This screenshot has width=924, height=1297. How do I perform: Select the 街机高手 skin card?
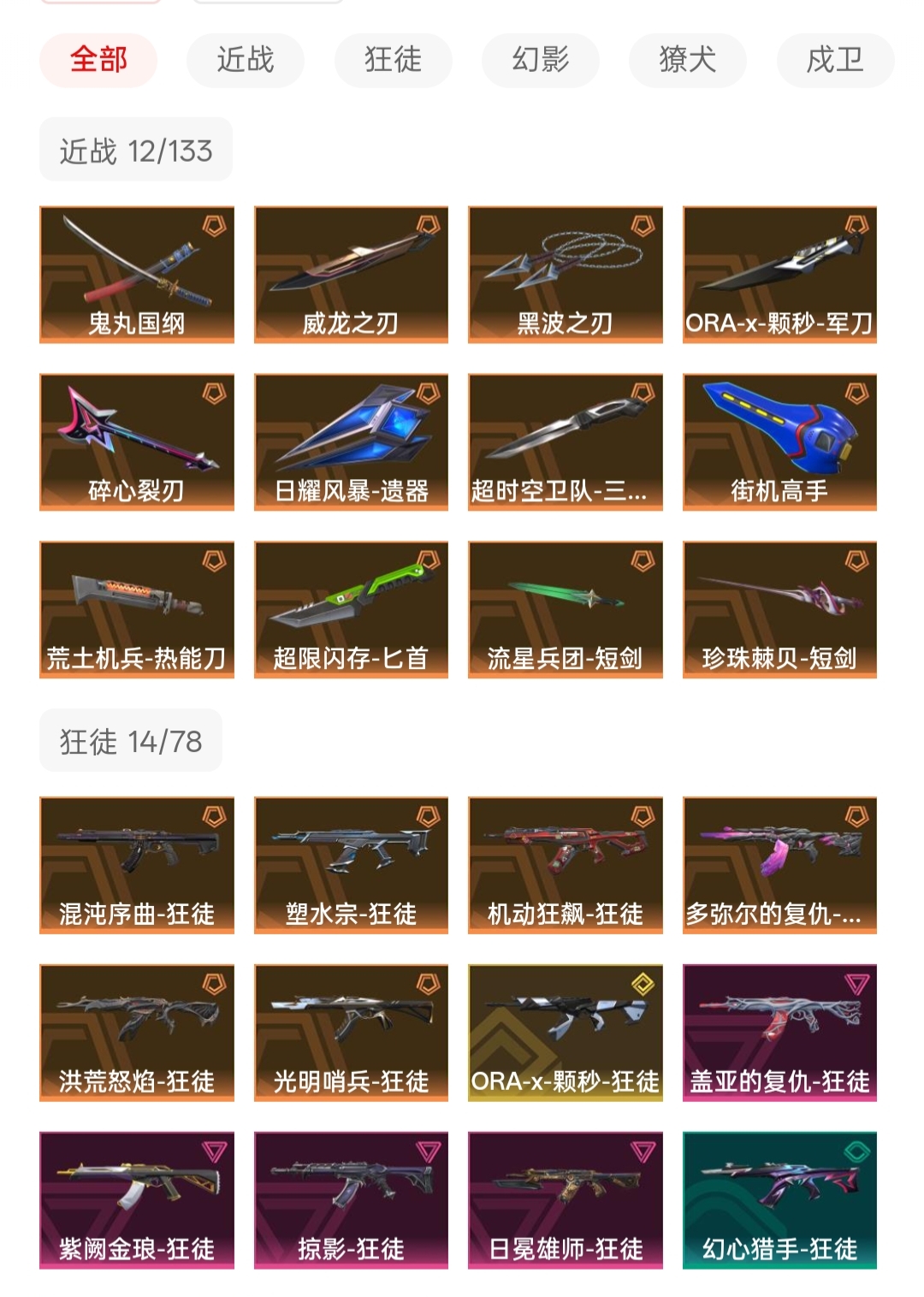tap(779, 442)
